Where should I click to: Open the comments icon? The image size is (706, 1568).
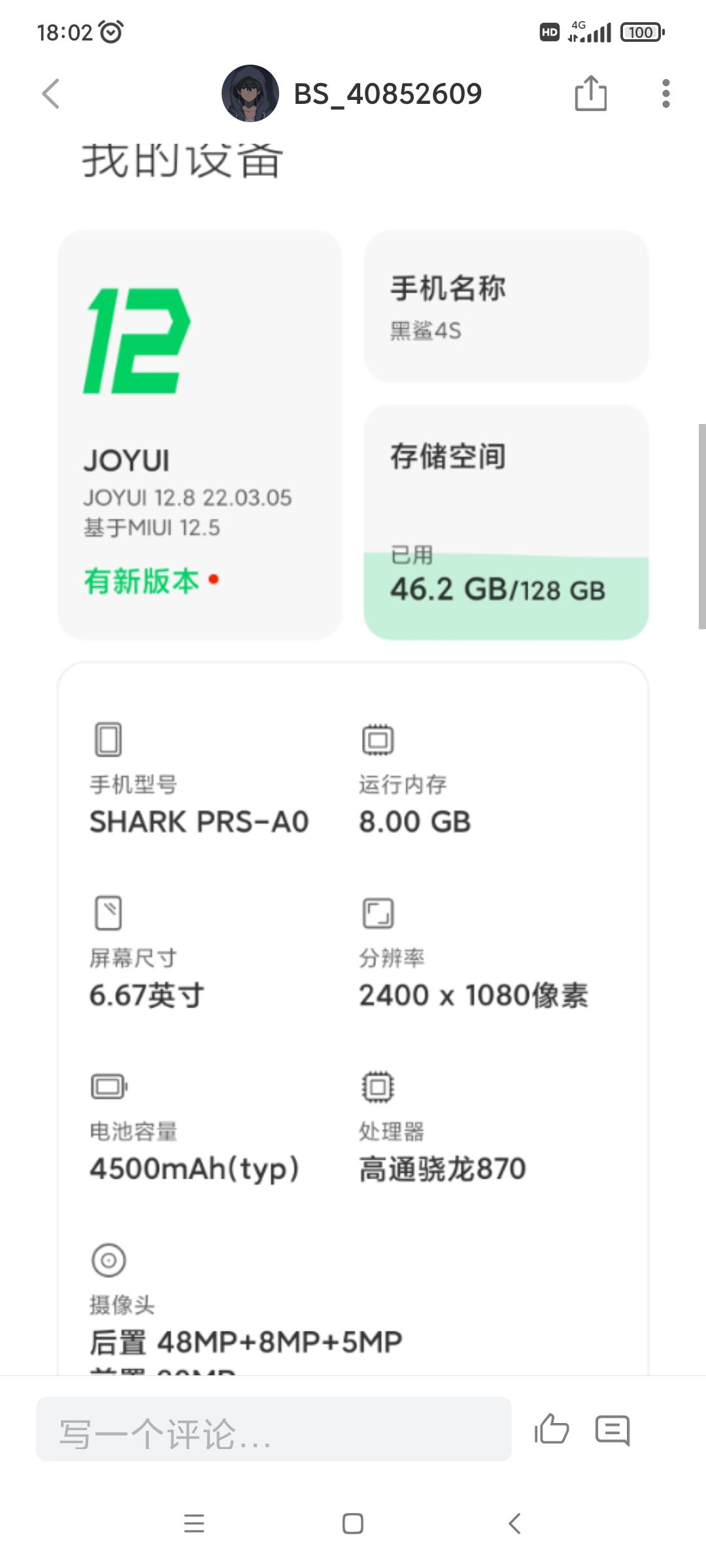point(613,1430)
